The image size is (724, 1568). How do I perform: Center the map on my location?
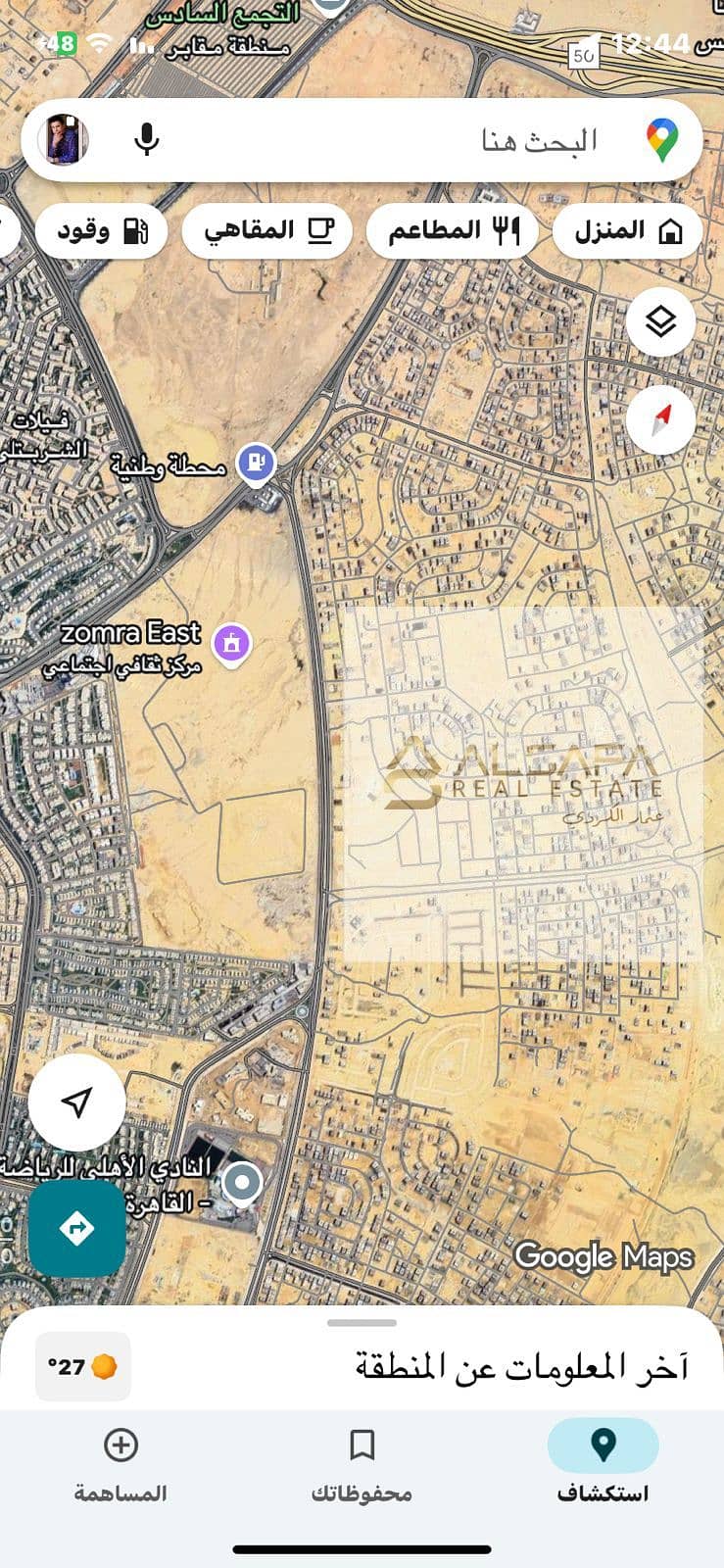click(x=76, y=1102)
